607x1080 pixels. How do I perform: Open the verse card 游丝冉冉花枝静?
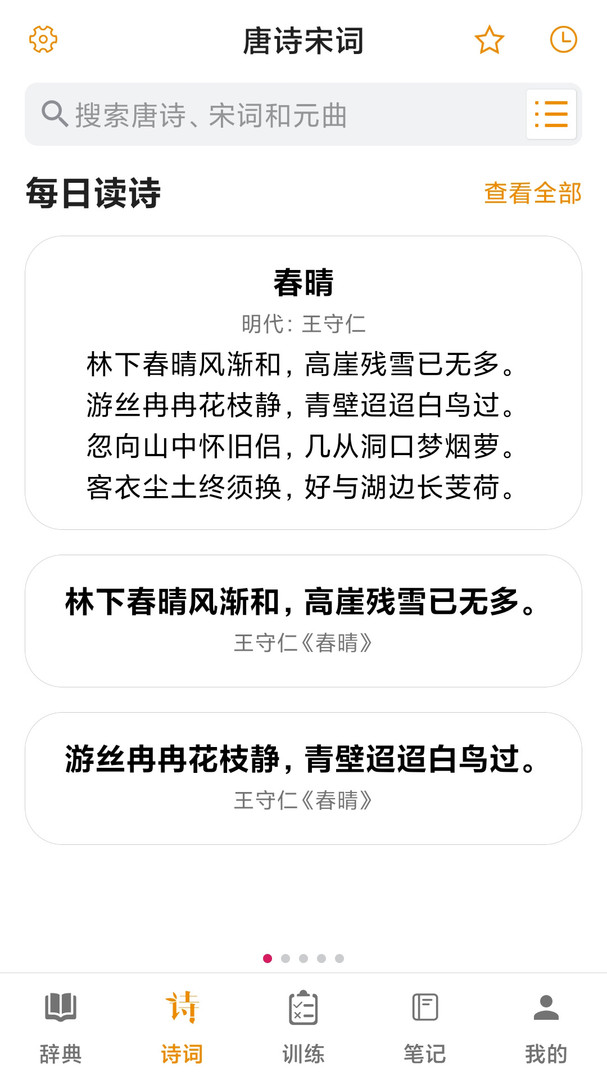click(303, 777)
